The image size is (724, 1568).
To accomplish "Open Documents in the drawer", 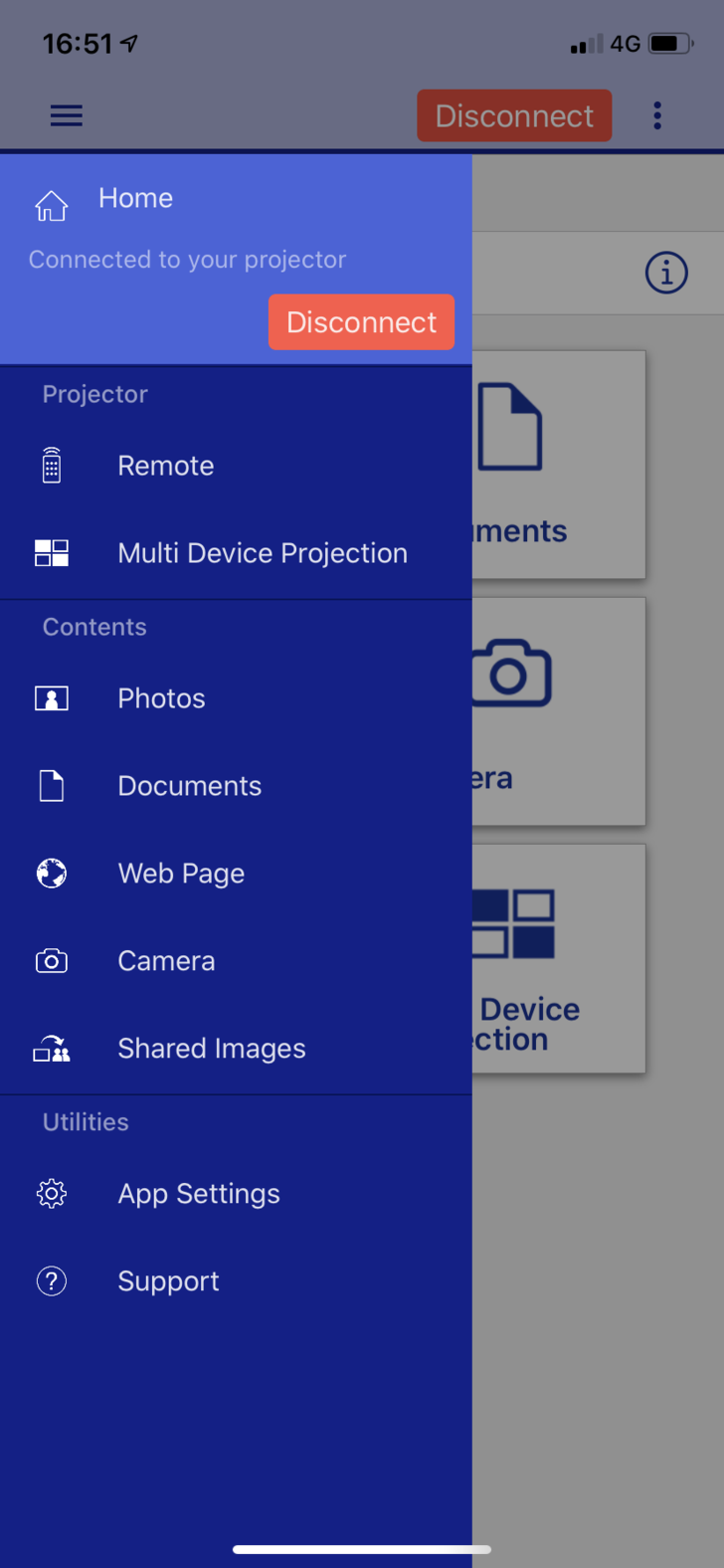I will point(189,786).
